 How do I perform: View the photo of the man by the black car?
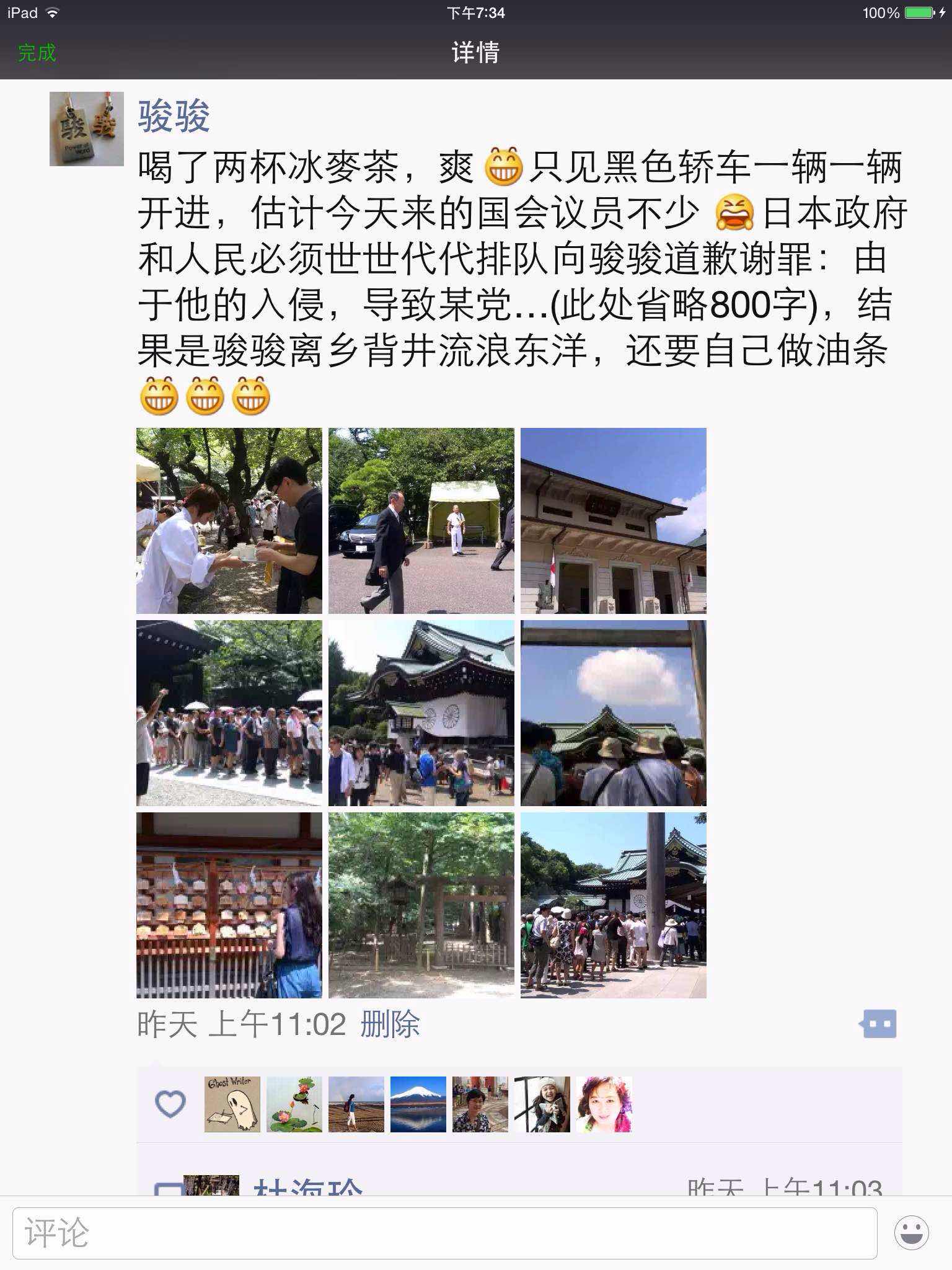[421, 521]
